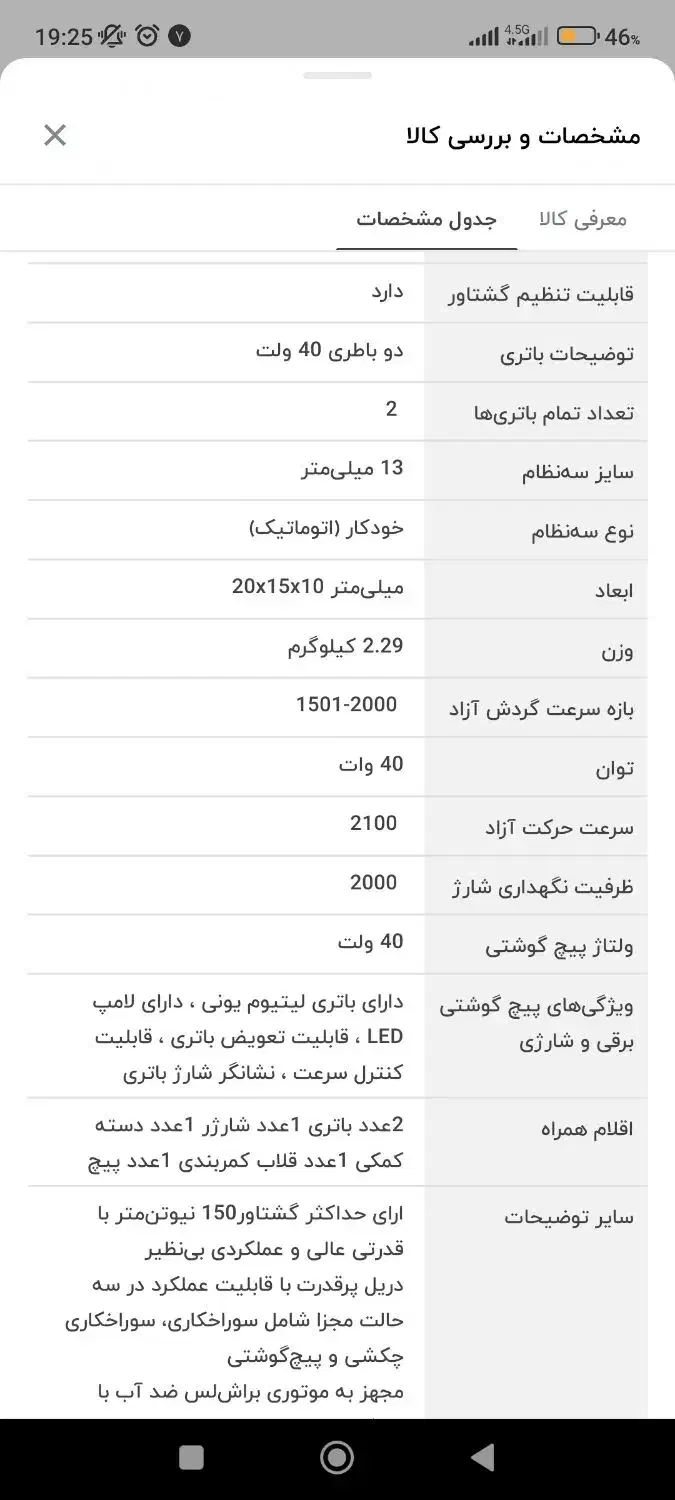The image size is (675, 1500).
Task: Go back with the system back button
Action: click(483, 1458)
